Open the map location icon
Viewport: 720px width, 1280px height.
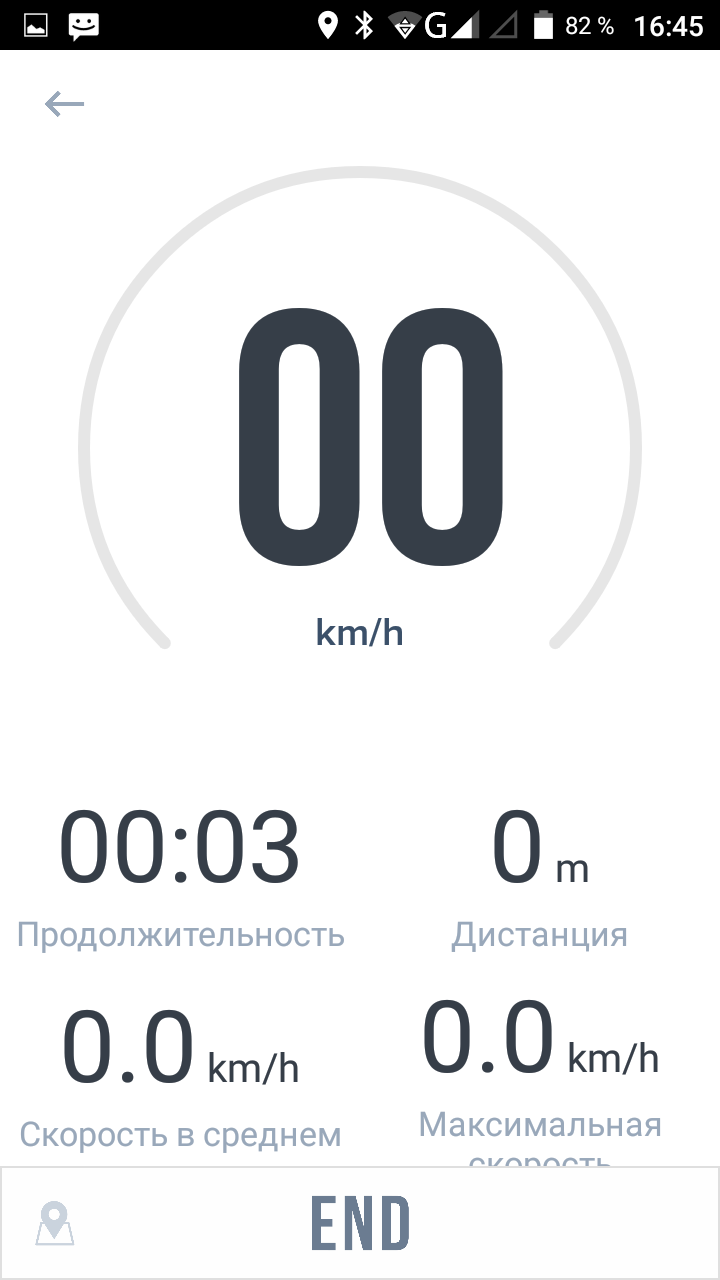coord(55,1223)
